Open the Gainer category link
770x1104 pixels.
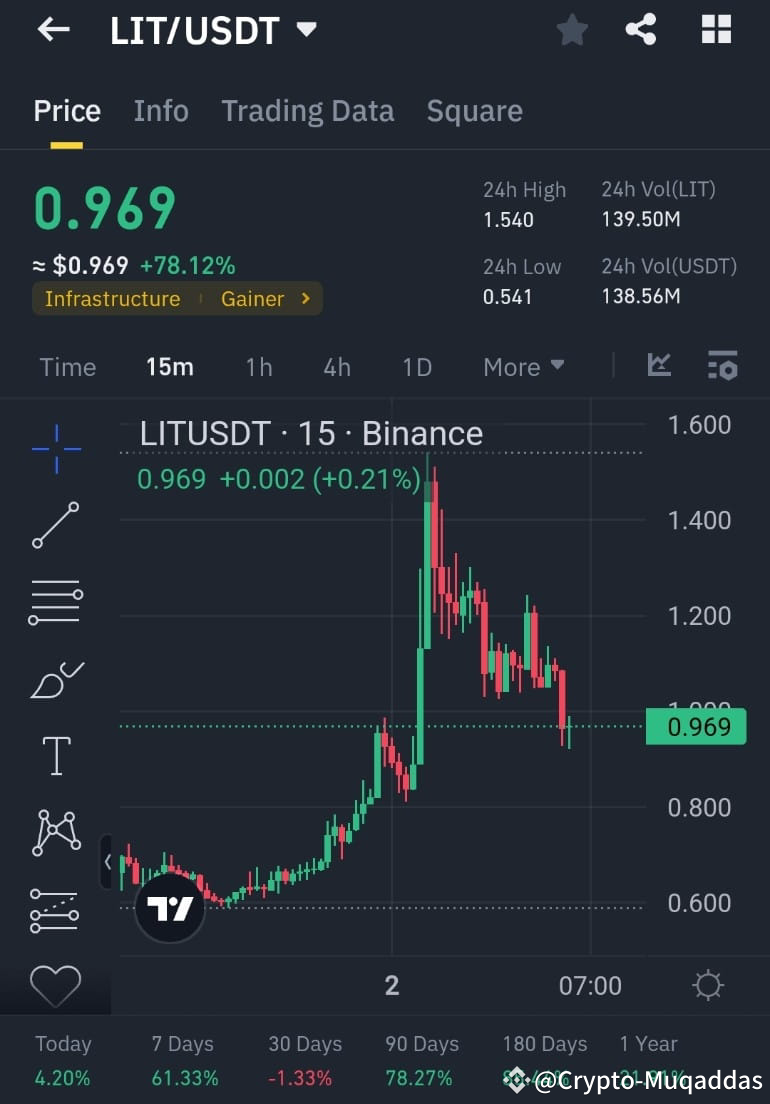[252, 298]
